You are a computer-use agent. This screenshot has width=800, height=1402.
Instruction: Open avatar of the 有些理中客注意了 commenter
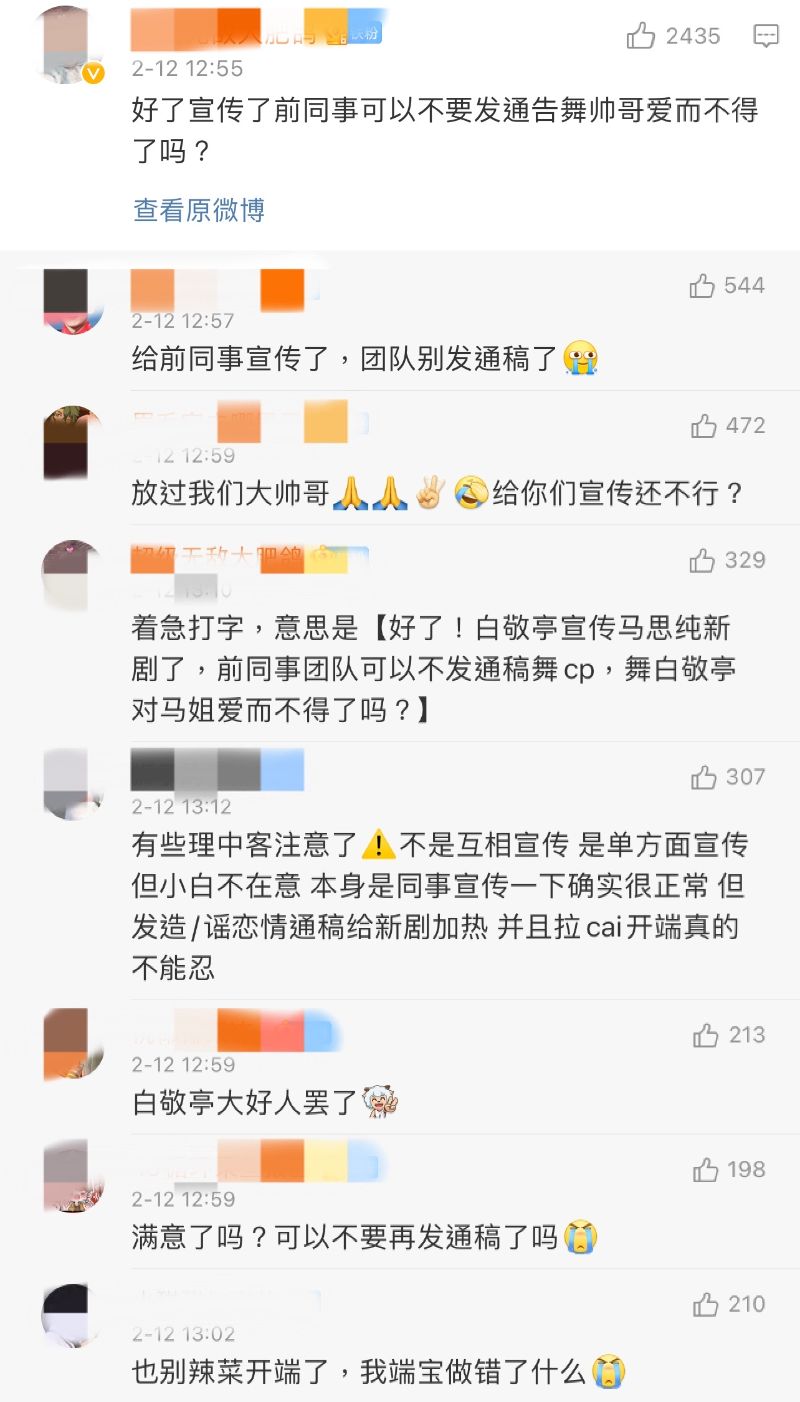click(73, 784)
